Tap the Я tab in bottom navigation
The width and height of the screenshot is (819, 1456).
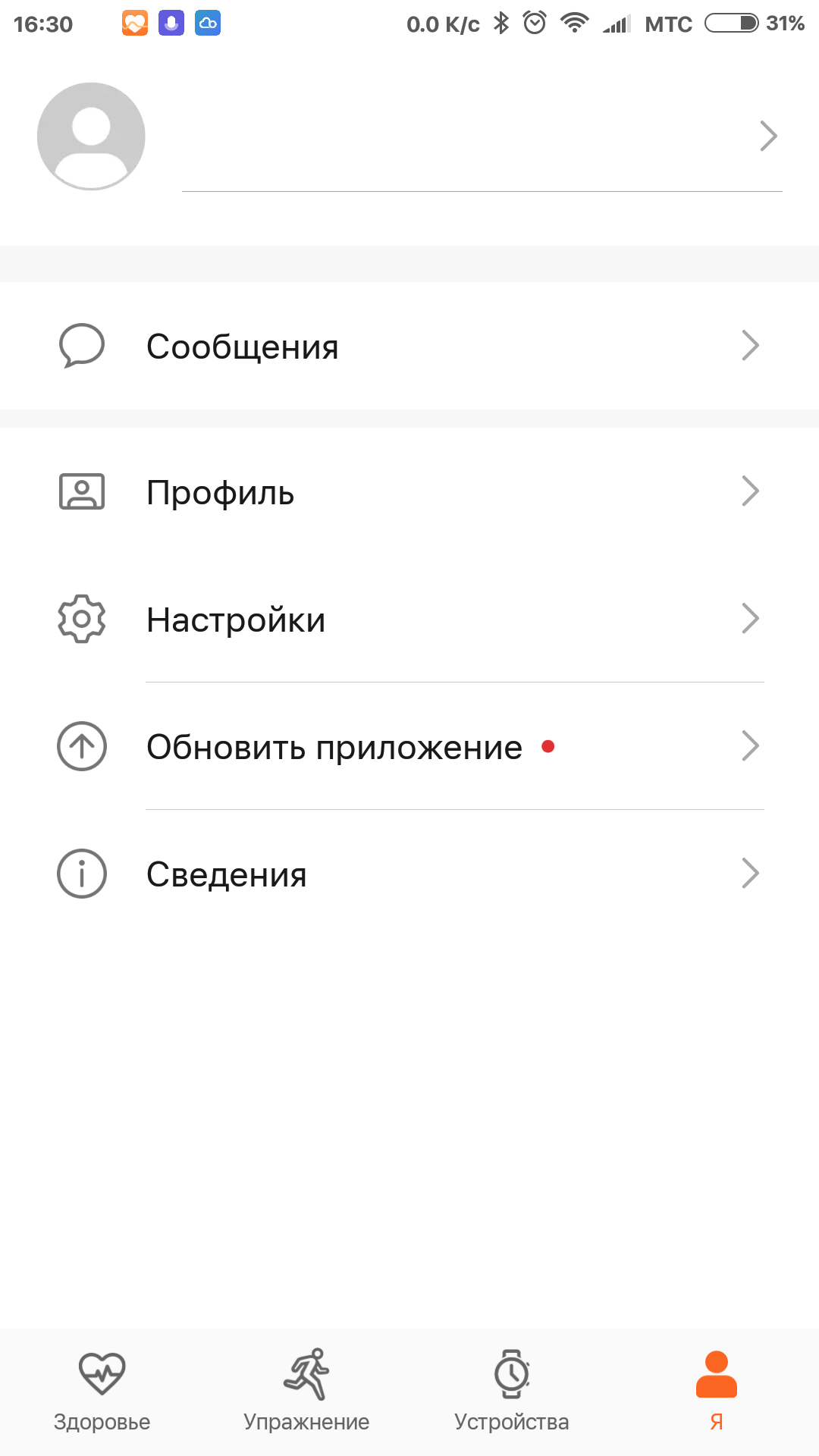pos(717,1392)
